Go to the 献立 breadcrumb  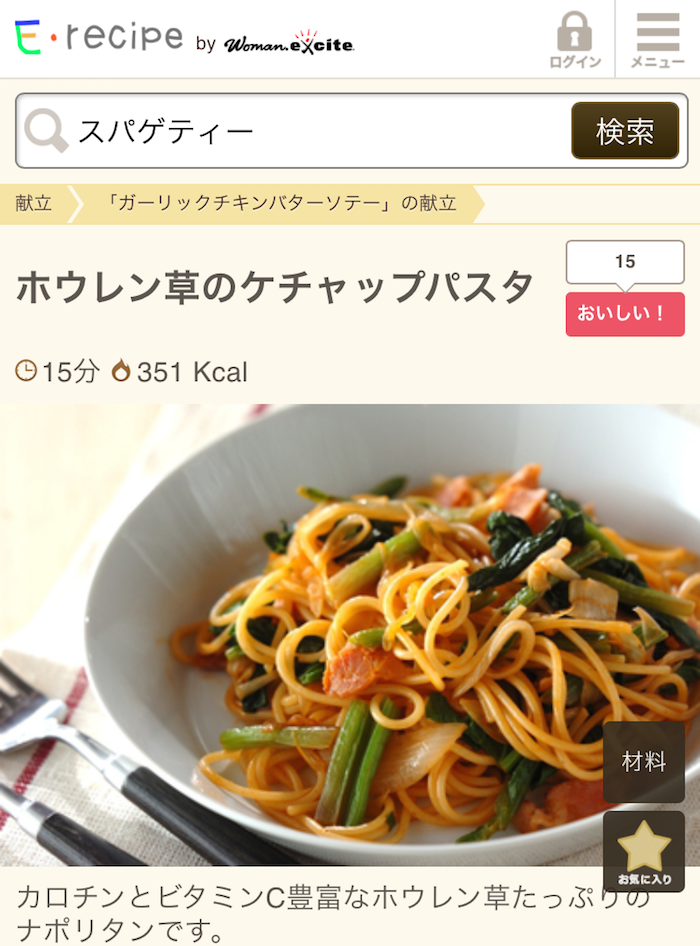(x=34, y=203)
